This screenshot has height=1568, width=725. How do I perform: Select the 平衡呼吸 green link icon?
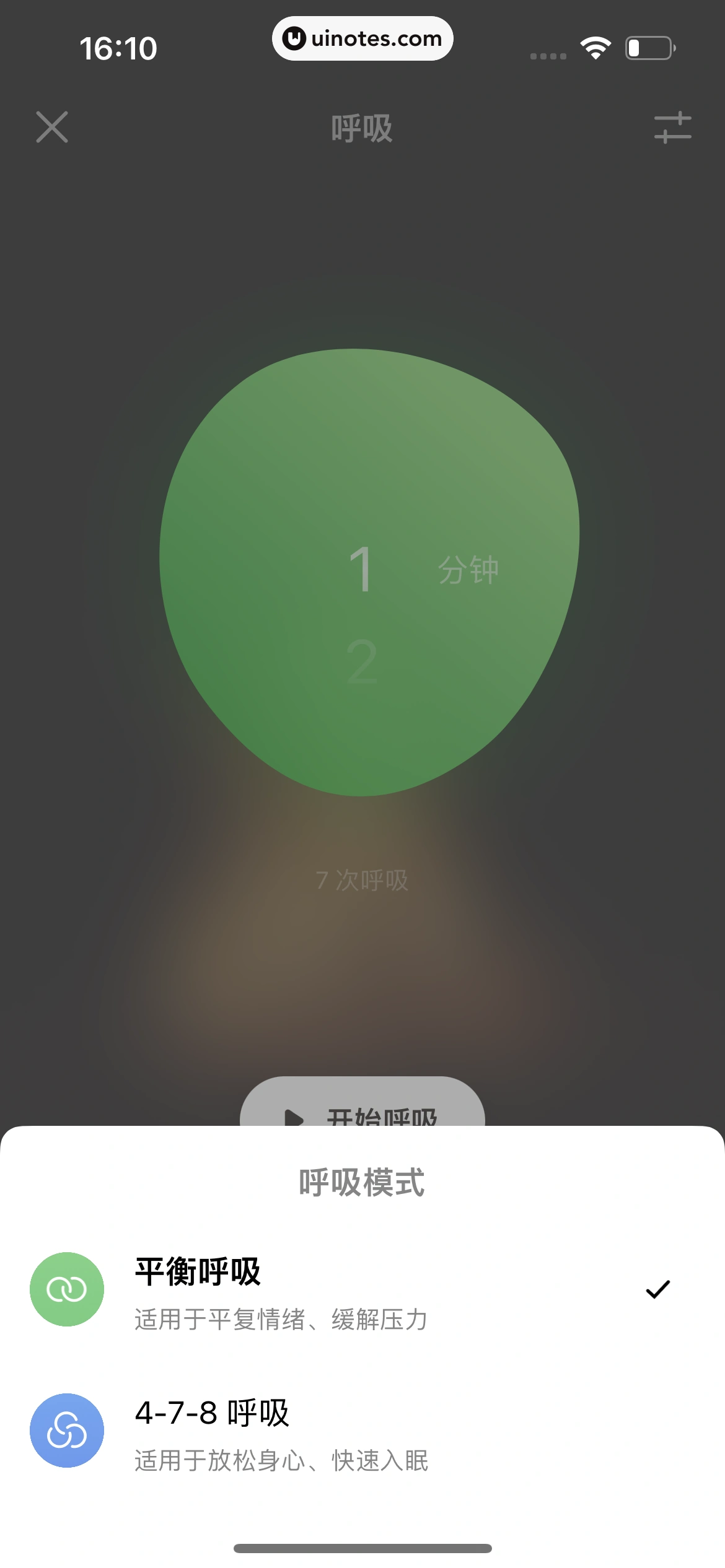click(x=66, y=1289)
